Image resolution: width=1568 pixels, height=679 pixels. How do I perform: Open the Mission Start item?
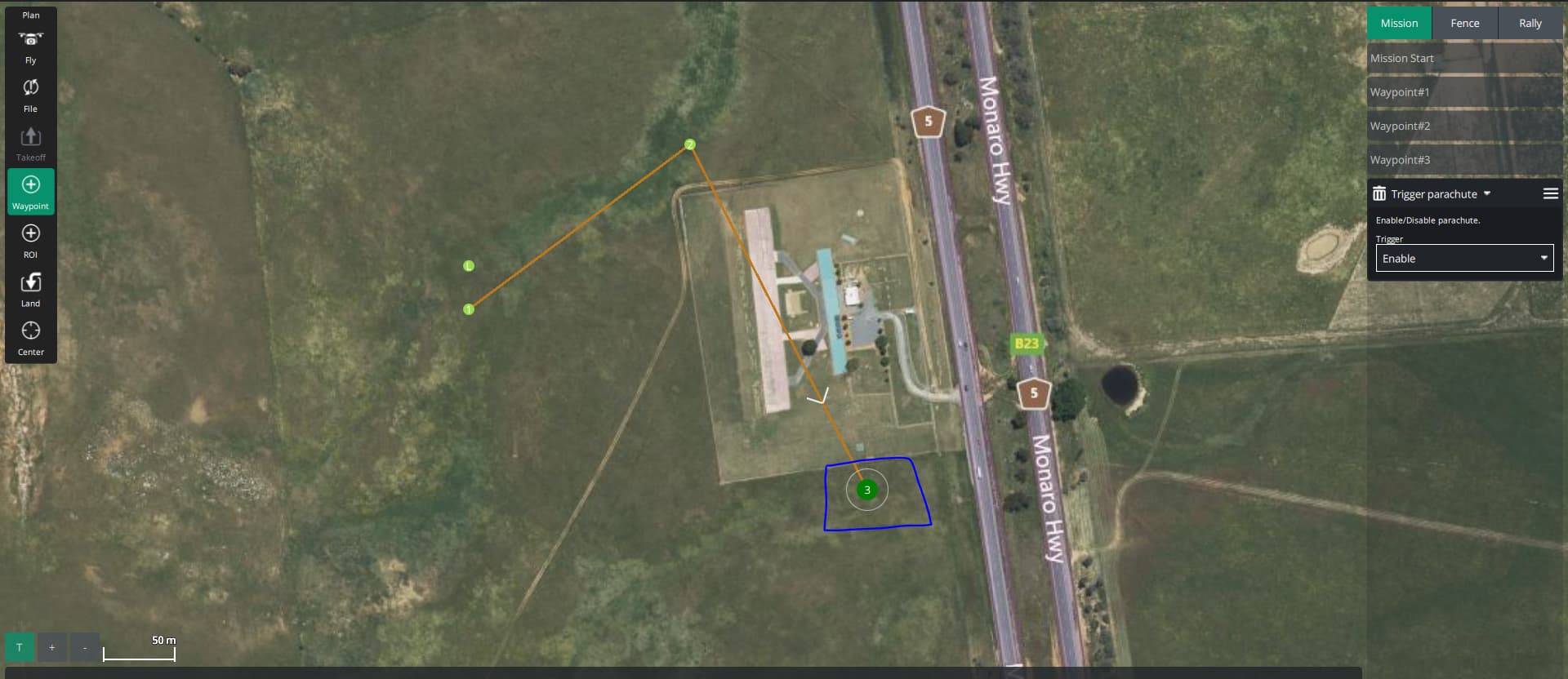1464,59
